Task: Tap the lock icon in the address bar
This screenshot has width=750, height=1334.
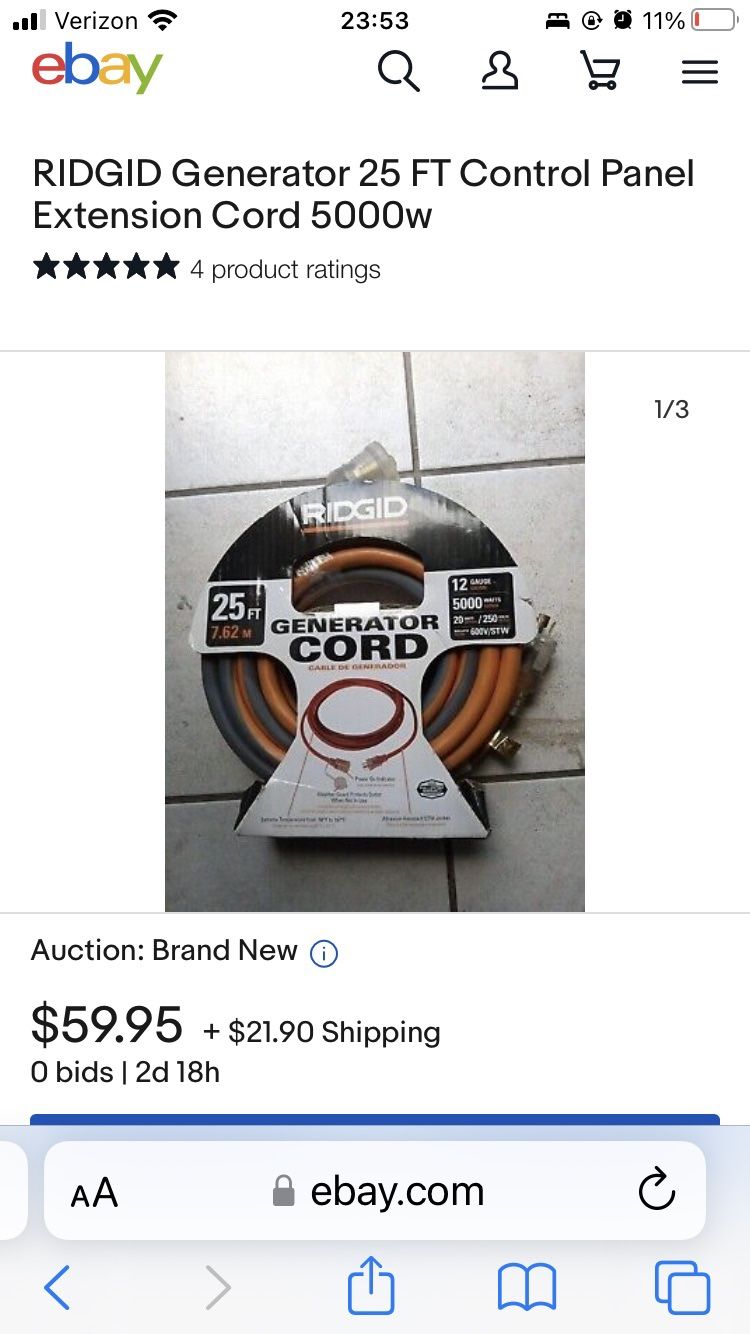Action: [285, 1190]
